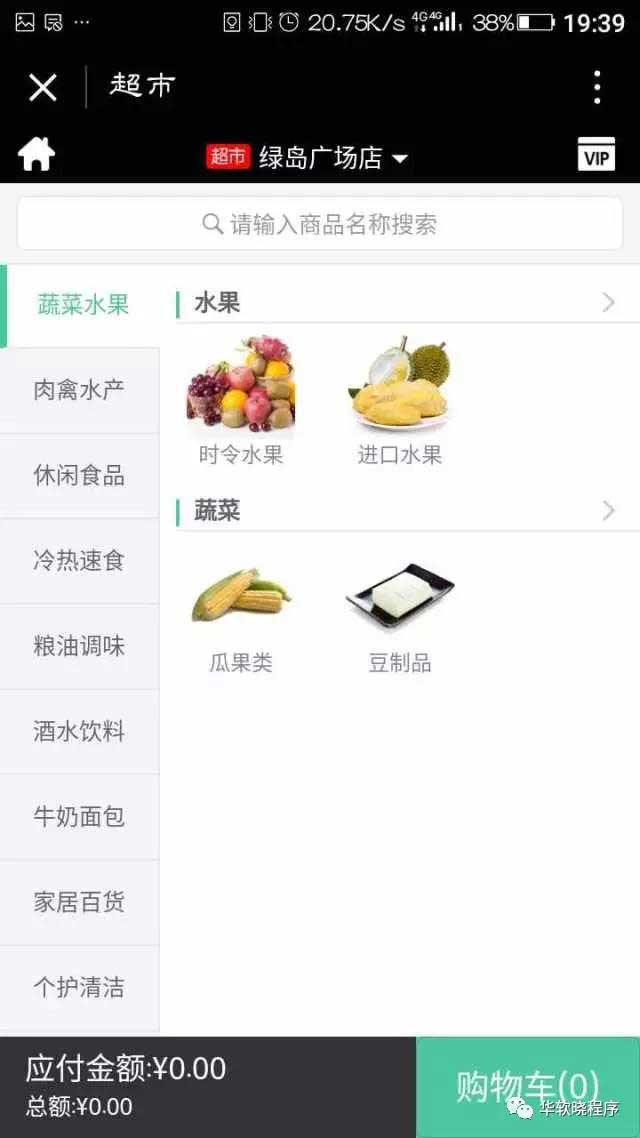Show the 粮油调味 category

click(80, 646)
